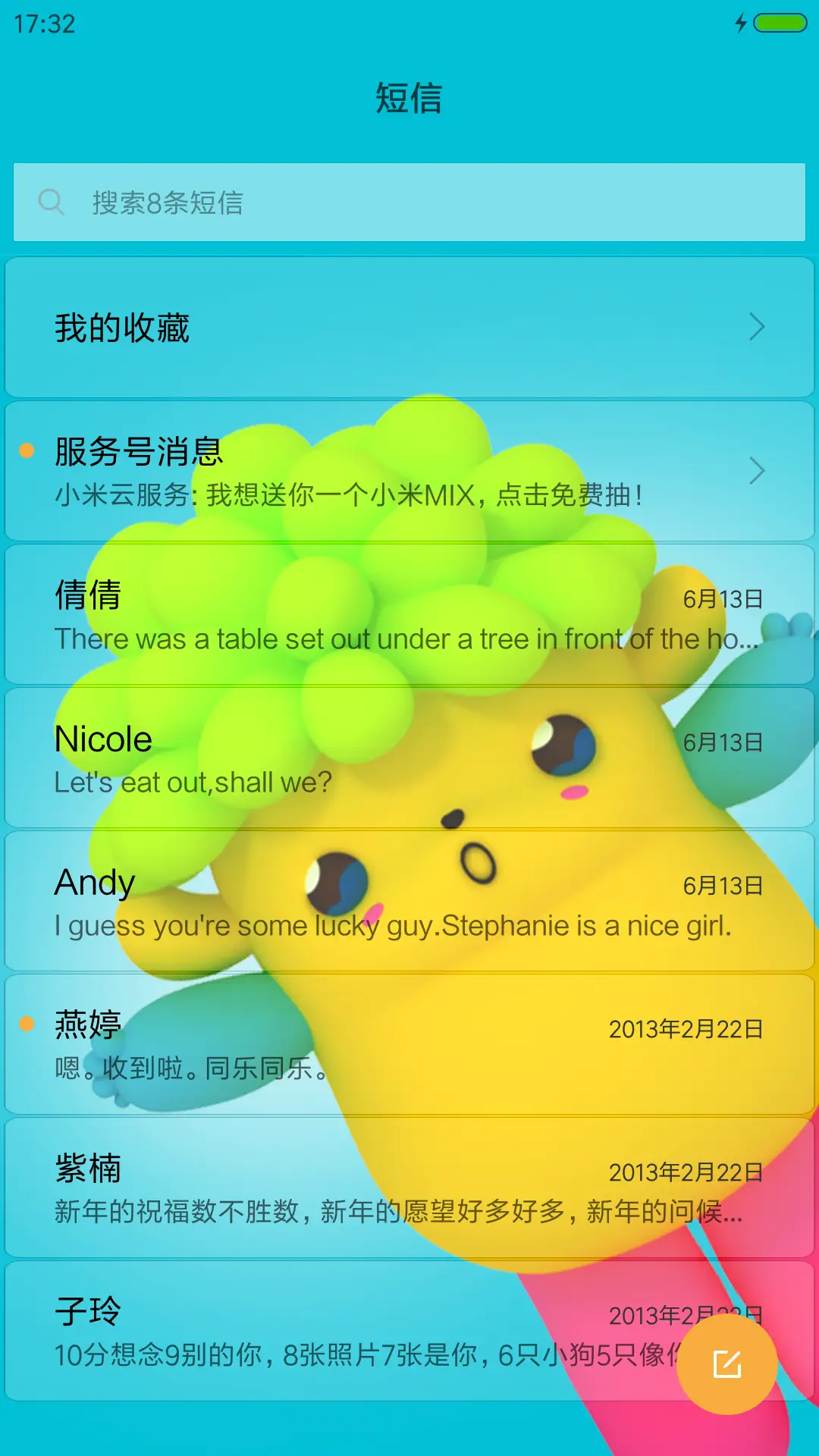Open 我的收藏 favorites
Image resolution: width=819 pixels, height=1456 pixels.
click(409, 328)
